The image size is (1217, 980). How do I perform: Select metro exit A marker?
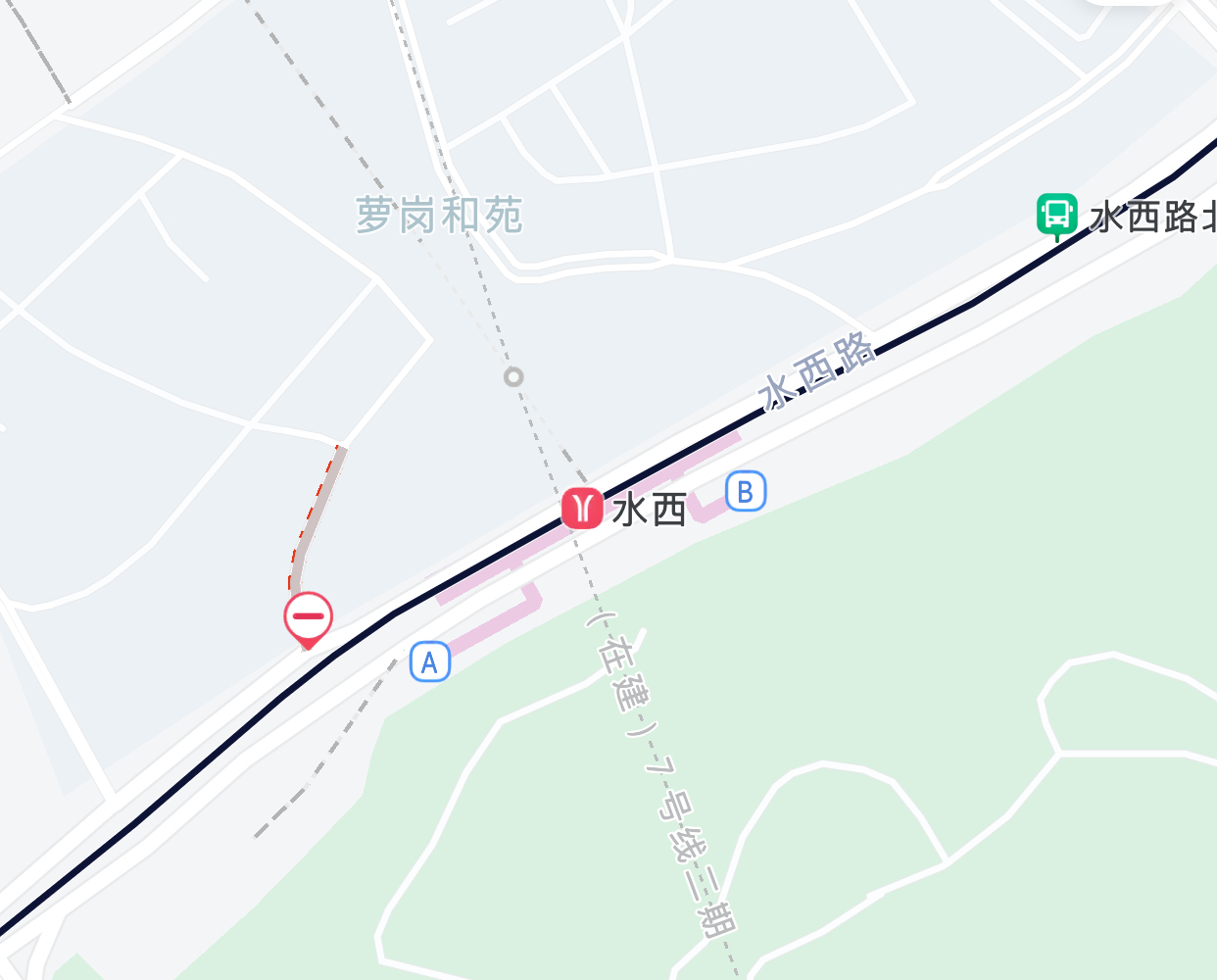tap(429, 661)
